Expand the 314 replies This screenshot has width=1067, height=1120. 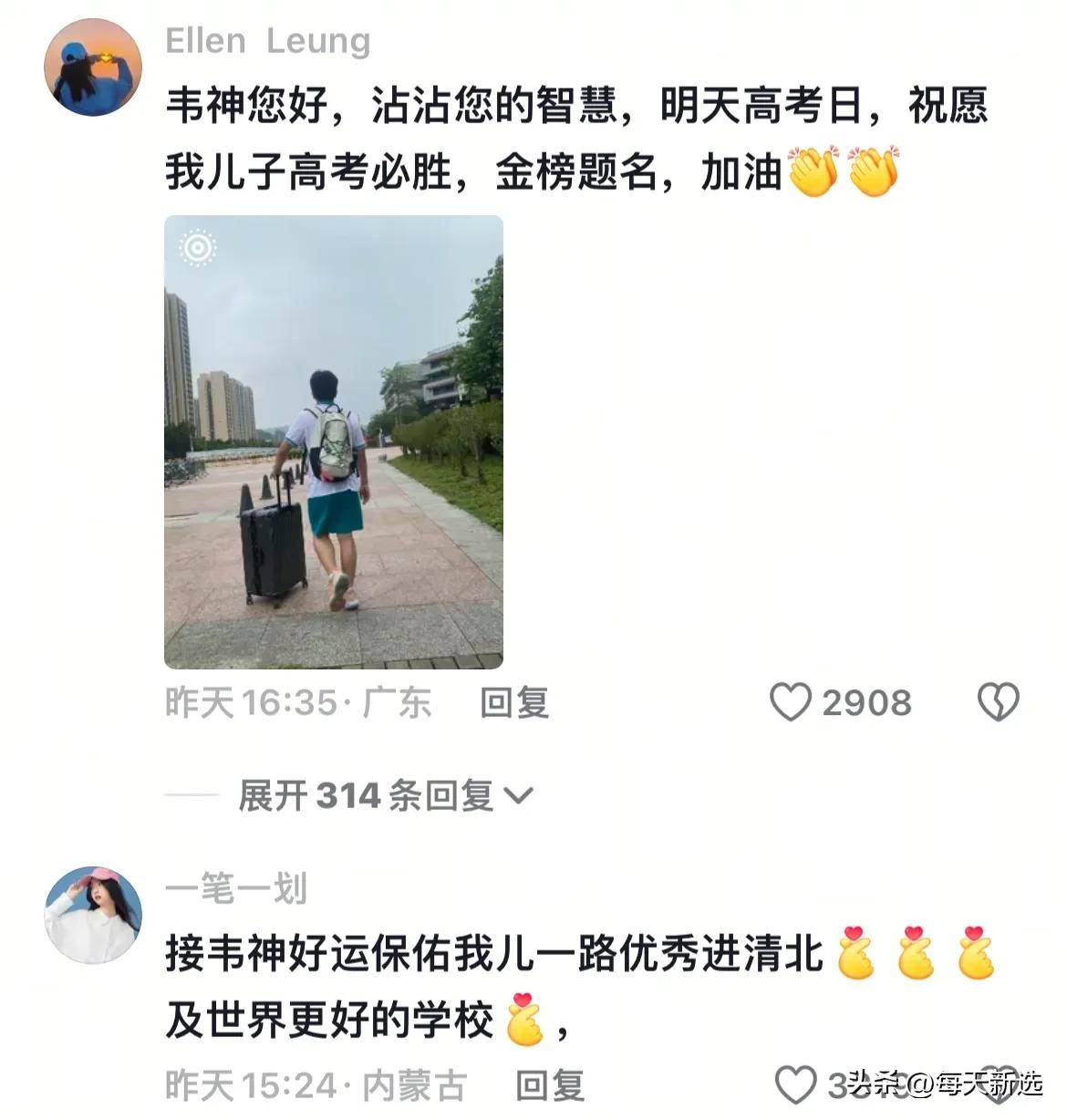(383, 796)
